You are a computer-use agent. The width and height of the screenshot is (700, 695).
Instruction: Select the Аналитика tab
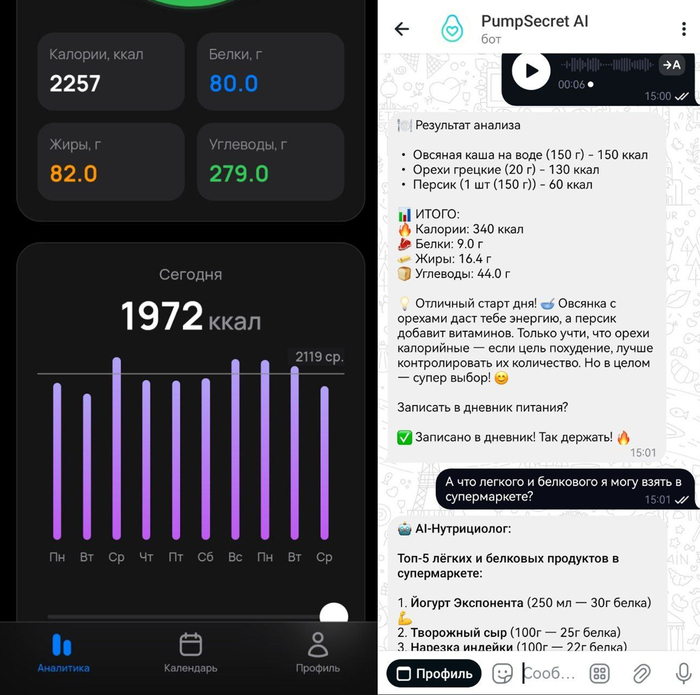point(63,653)
